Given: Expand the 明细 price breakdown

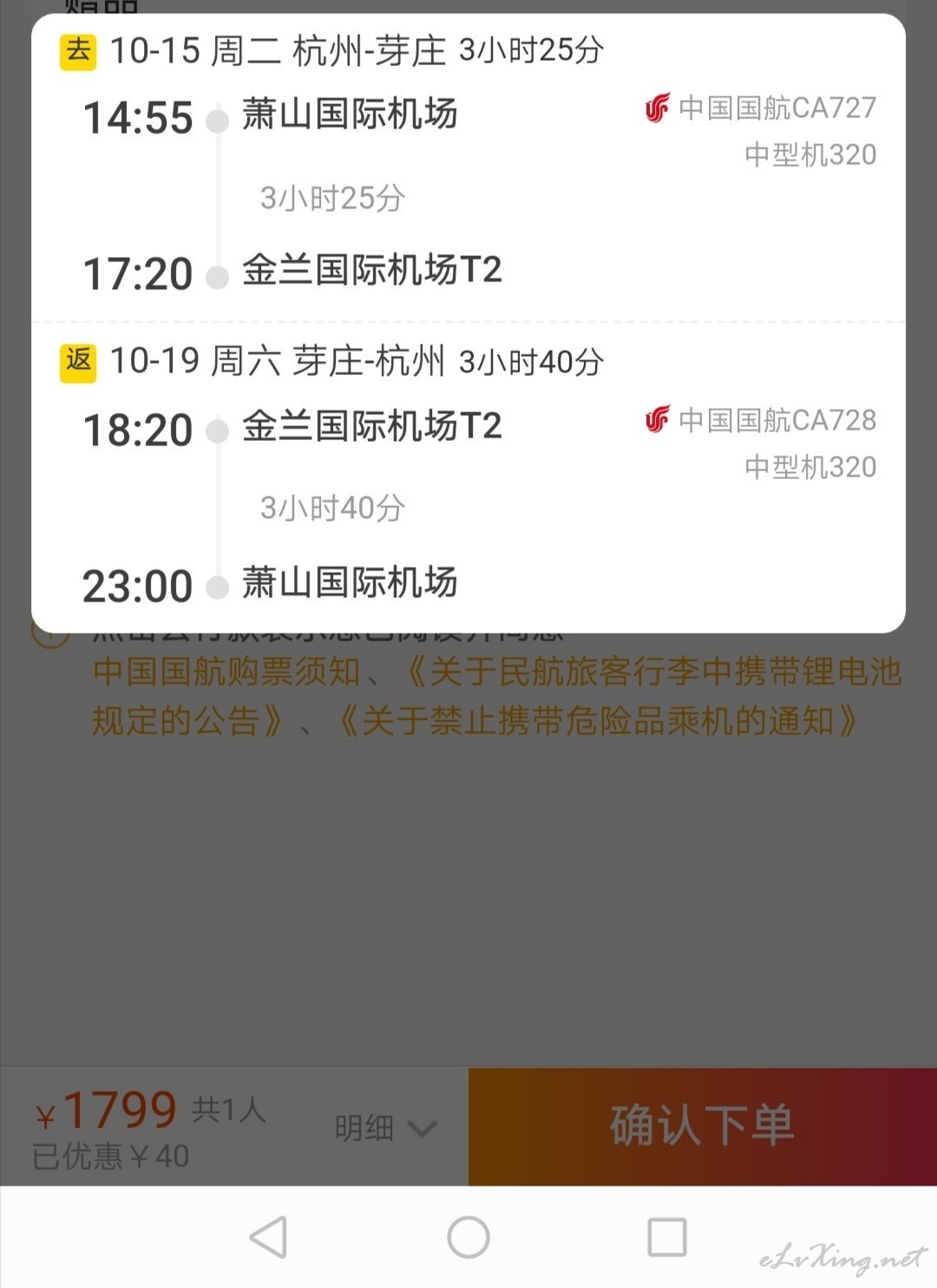Looking at the screenshot, I should pyautogui.click(x=385, y=1127).
